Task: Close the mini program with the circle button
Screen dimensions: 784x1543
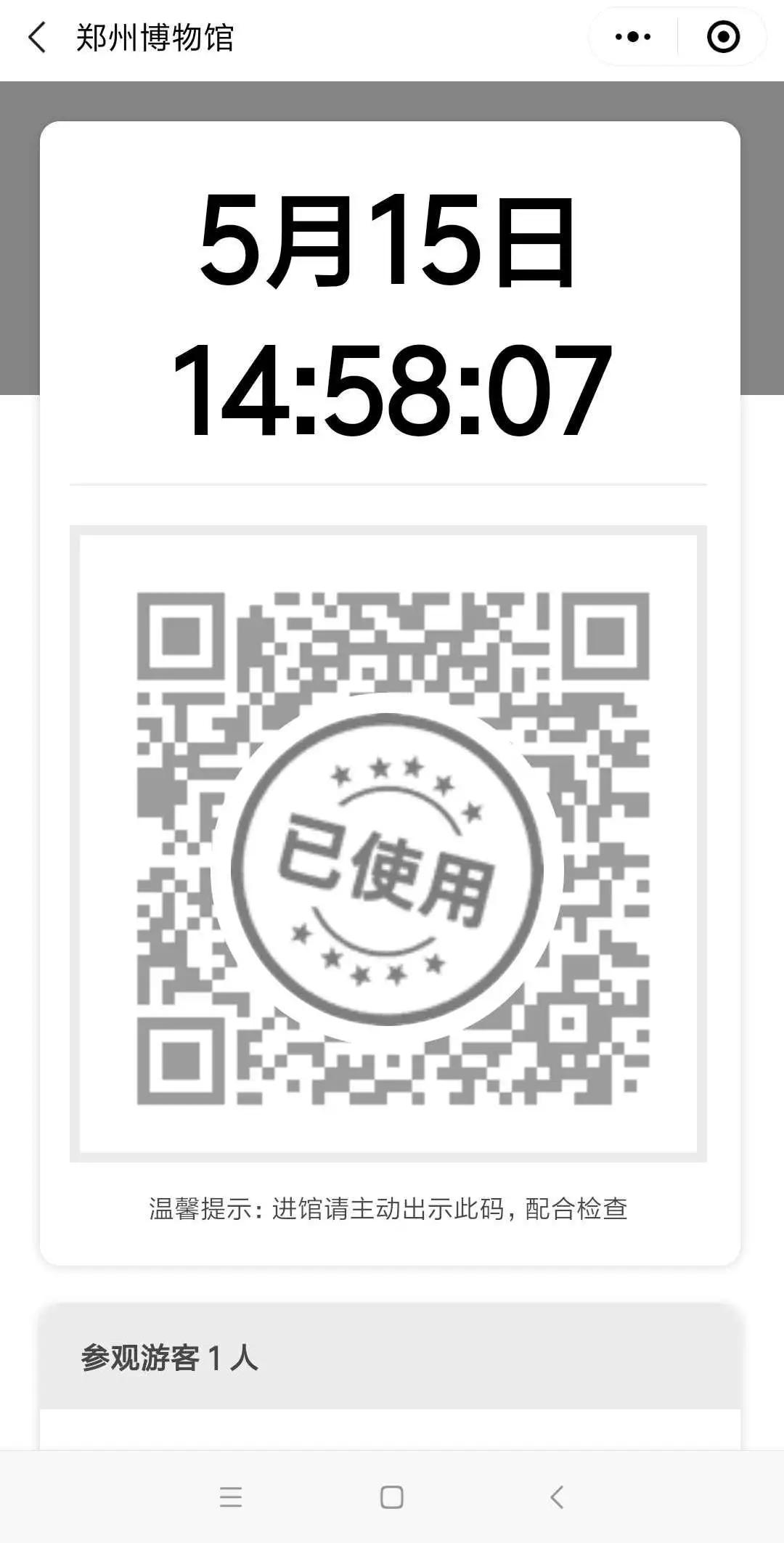Action: coord(723,37)
